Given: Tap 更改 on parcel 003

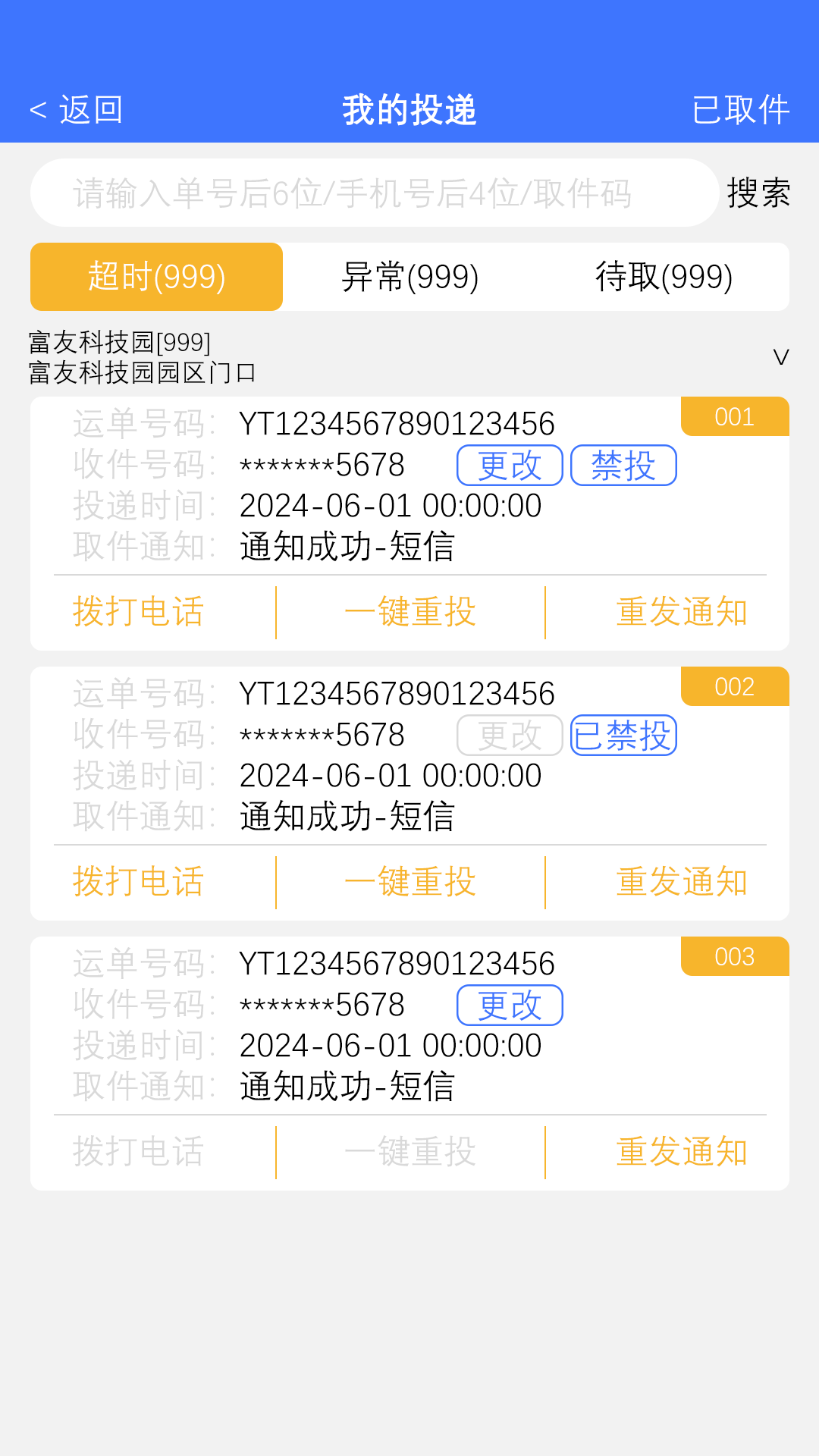Looking at the screenshot, I should coord(510,1005).
